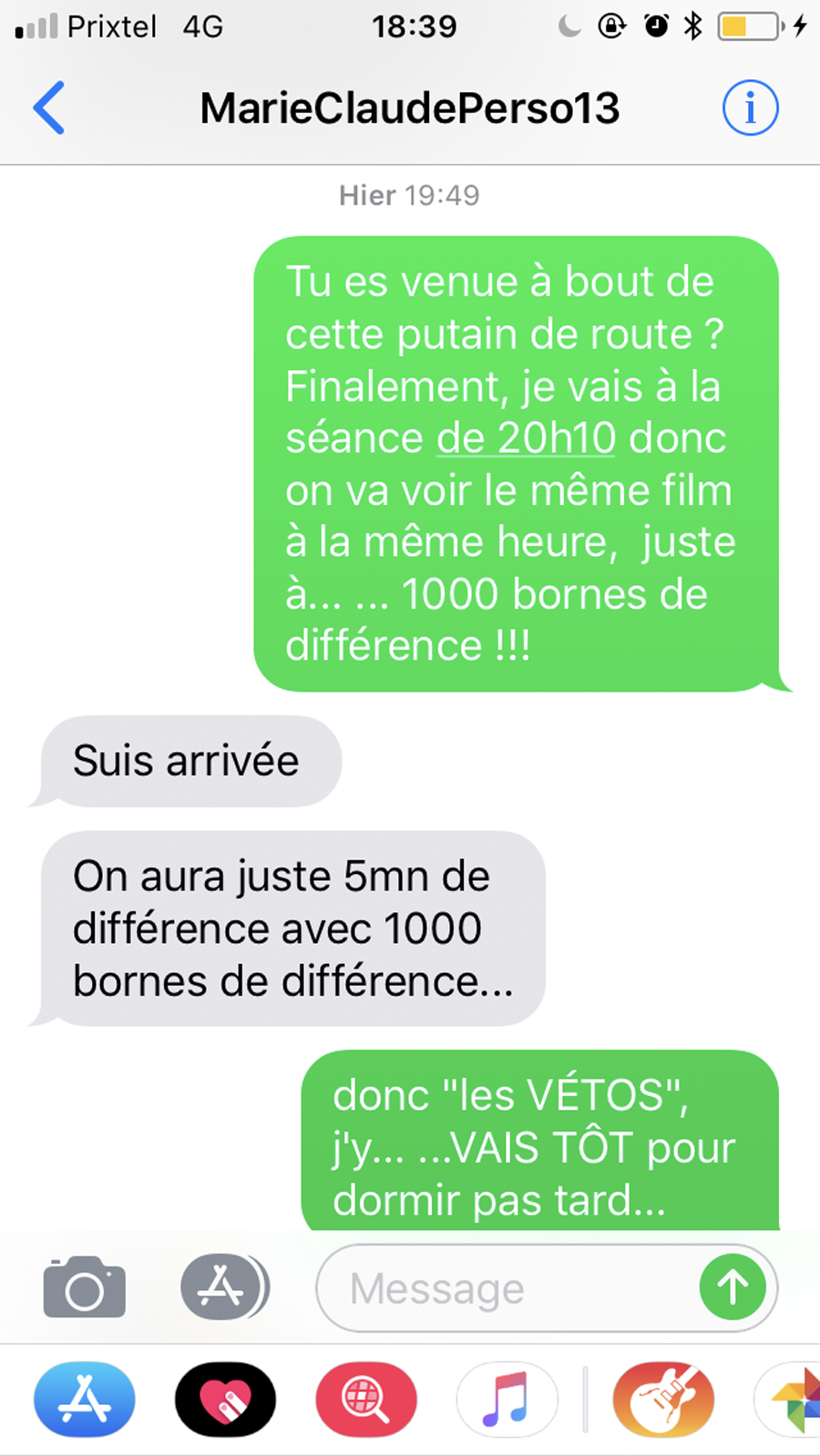Open the GarageBand guitar app
The height and width of the screenshot is (1456, 820).
(663, 1399)
